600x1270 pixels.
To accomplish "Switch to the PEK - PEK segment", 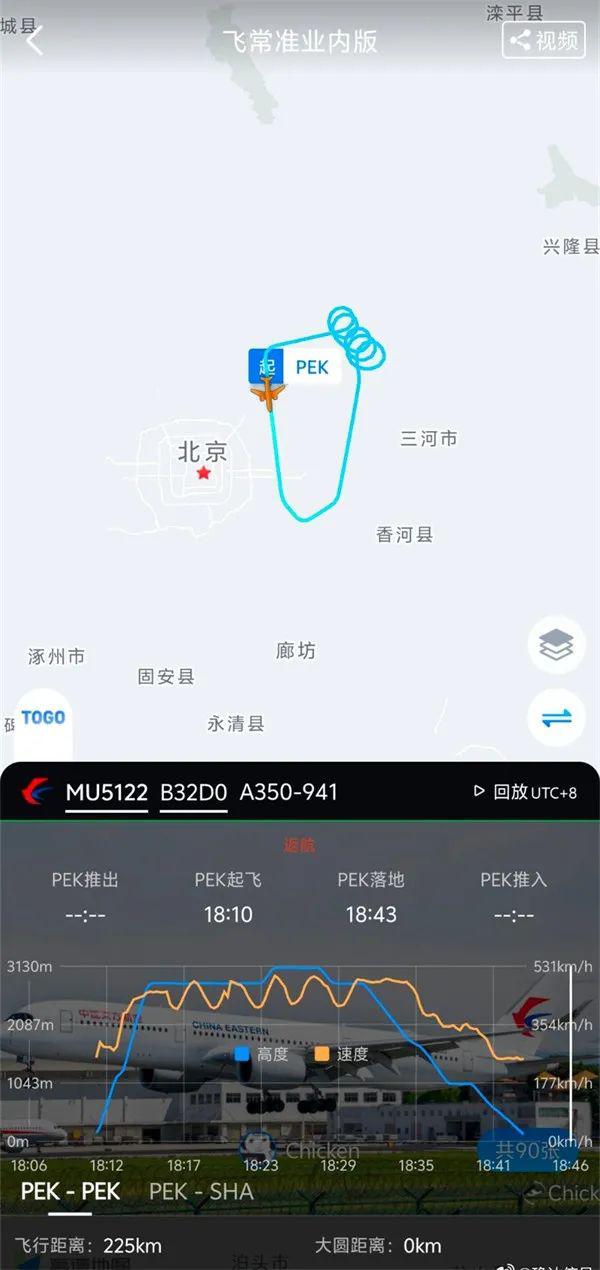I will [70, 1192].
